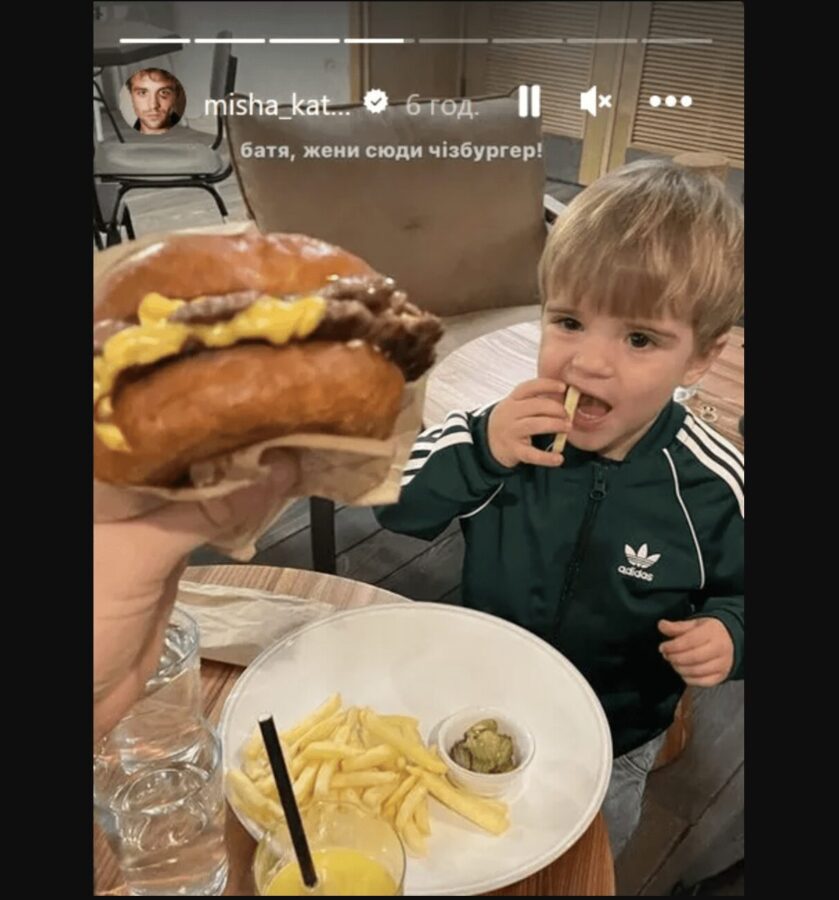Open the three-dot more options menu
This screenshot has height=900, width=839.
(x=670, y=101)
